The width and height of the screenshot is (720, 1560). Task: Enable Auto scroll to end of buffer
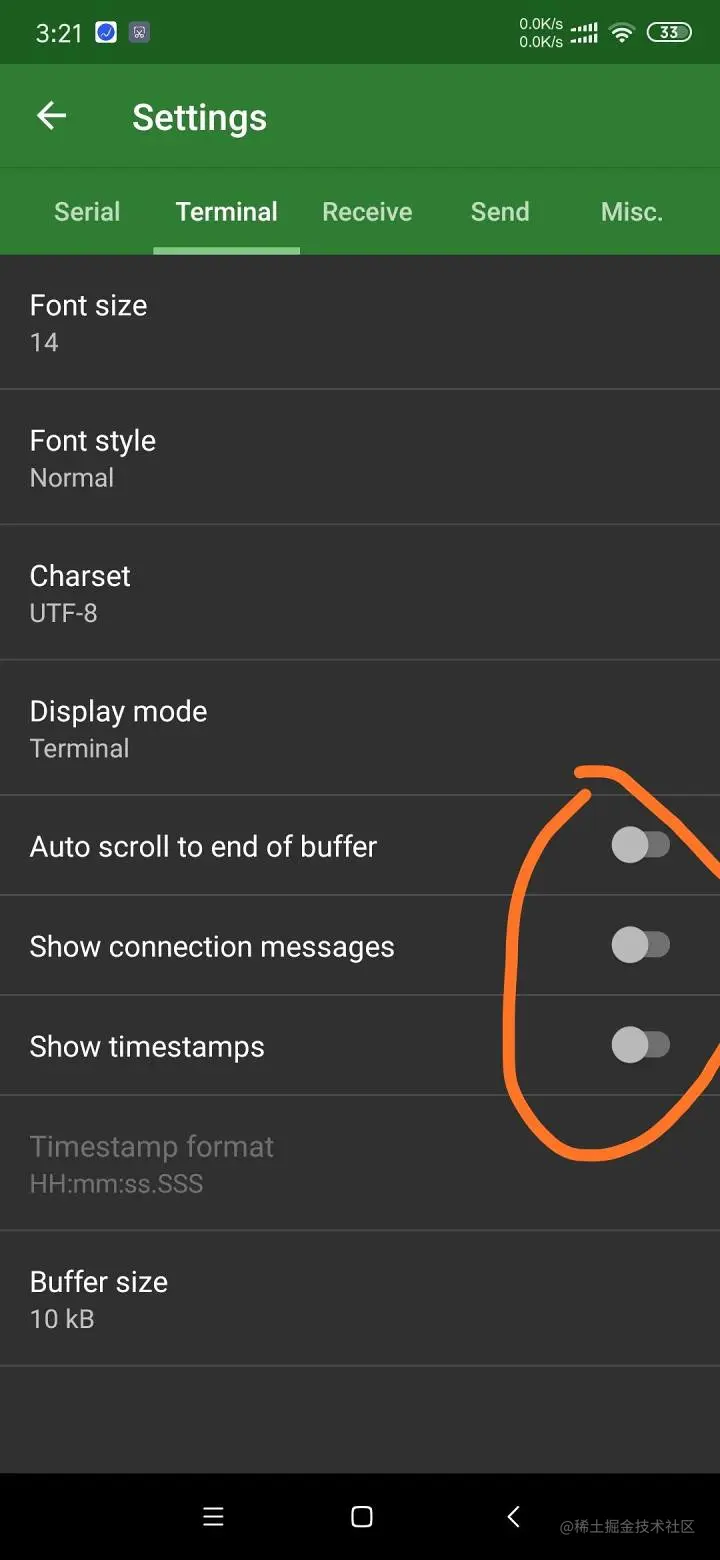click(x=640, y=846)
